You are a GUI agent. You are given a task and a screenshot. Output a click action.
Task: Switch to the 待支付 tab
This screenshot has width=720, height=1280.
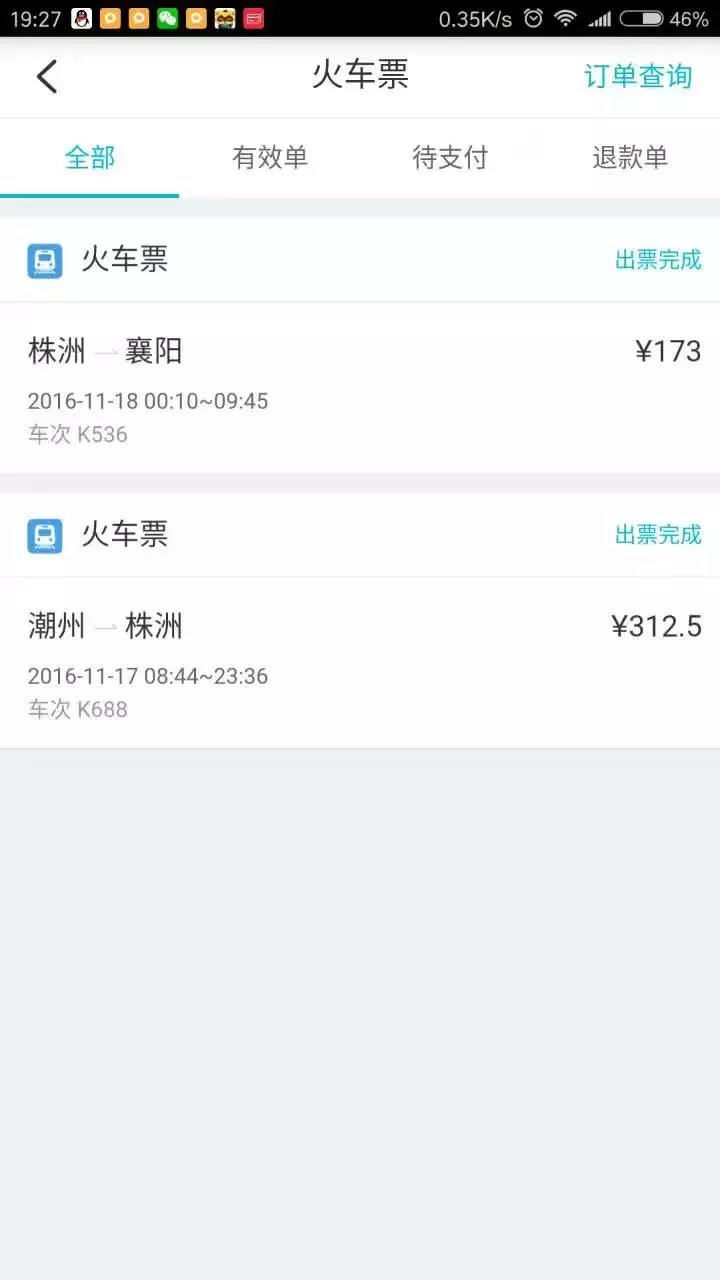(x=450, y=157)
